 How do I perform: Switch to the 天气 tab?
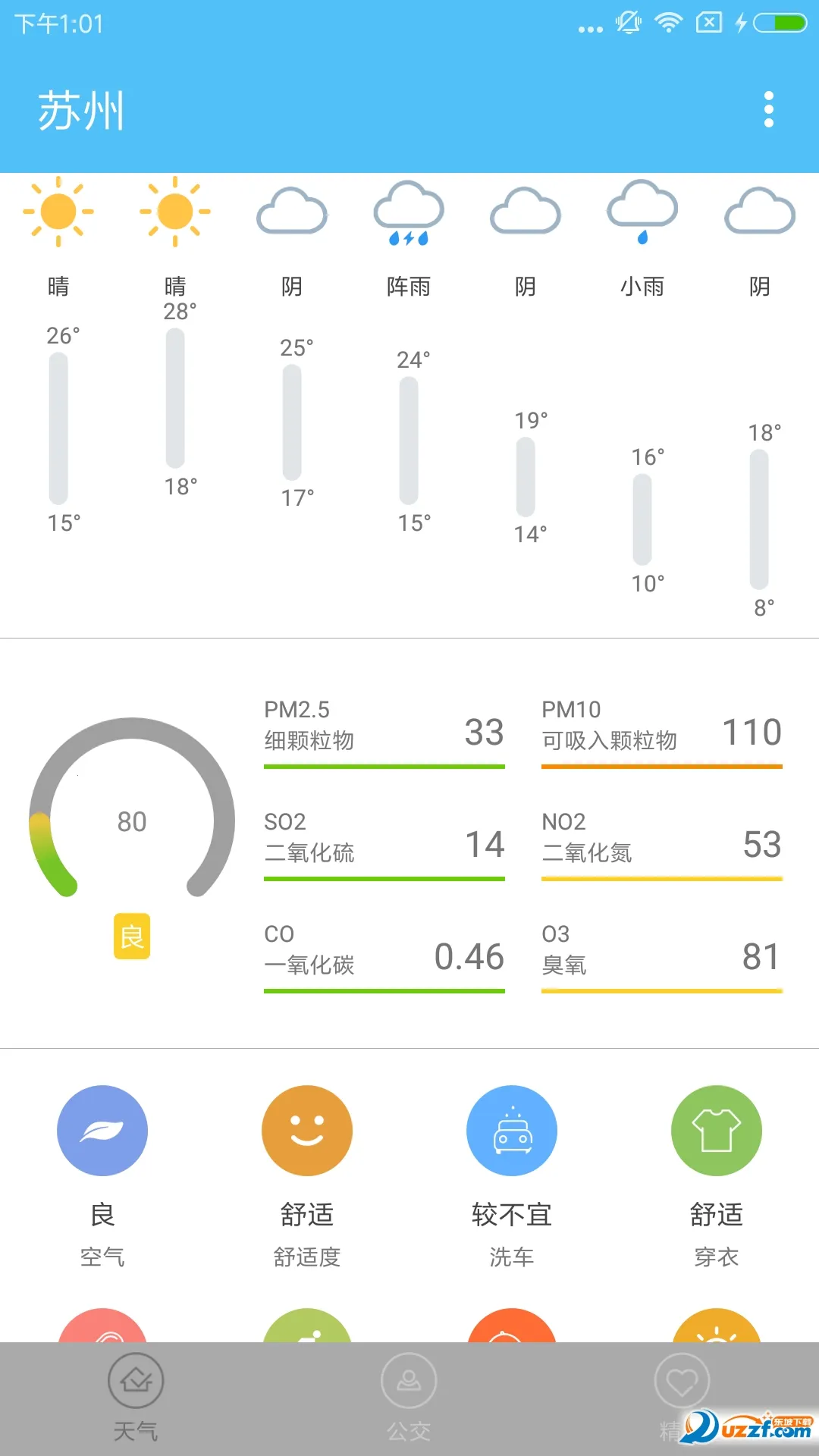[136, 1397]
